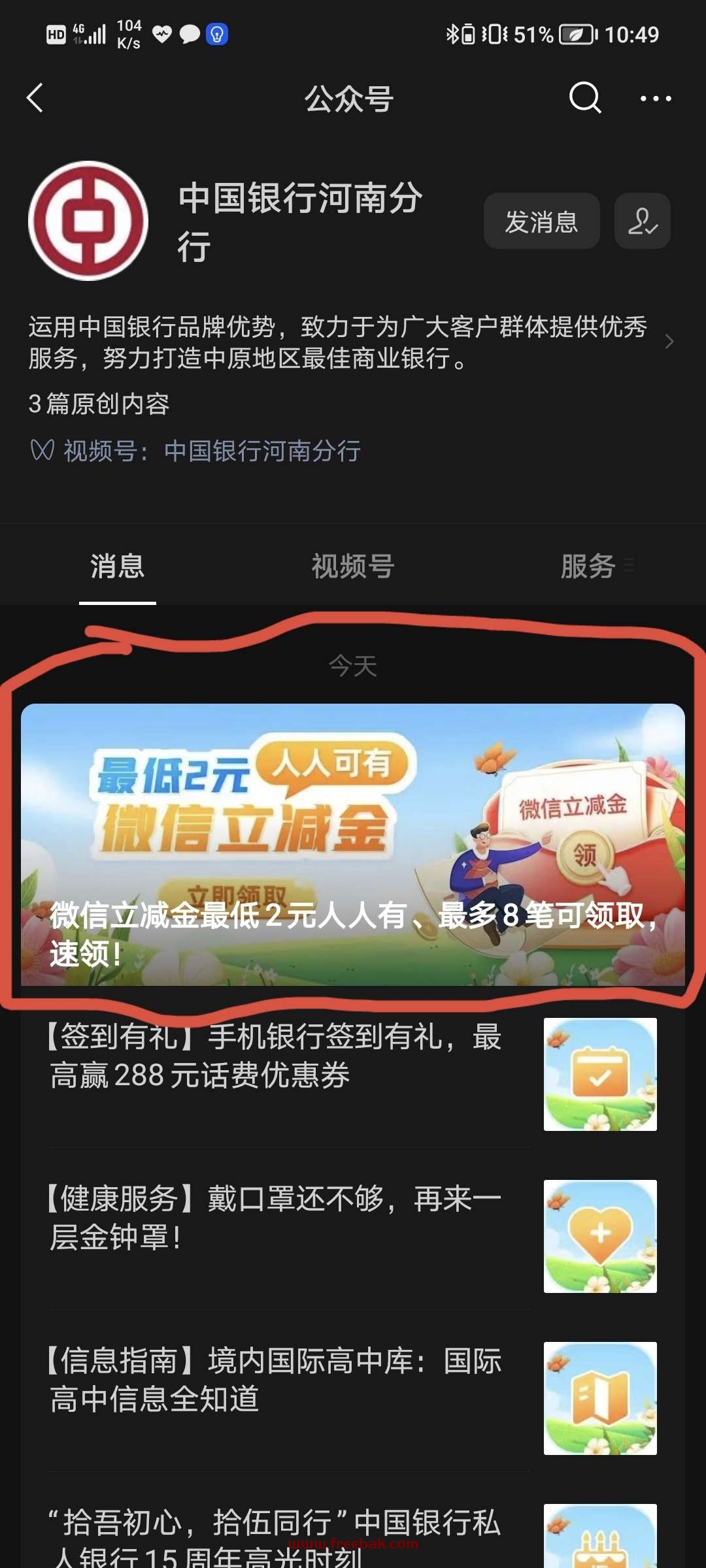Screen dimensions: 706x1568
Task: Tap the follow-status person icon button
Action: point(642,221)
